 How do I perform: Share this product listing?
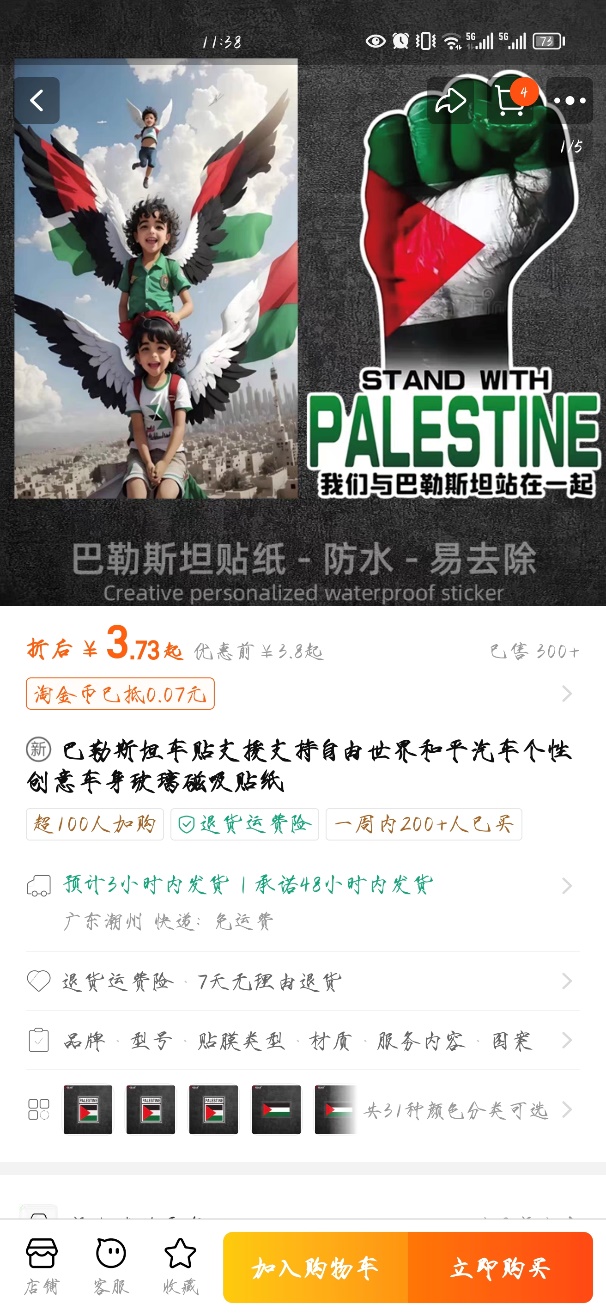click(x=451, y=101)
